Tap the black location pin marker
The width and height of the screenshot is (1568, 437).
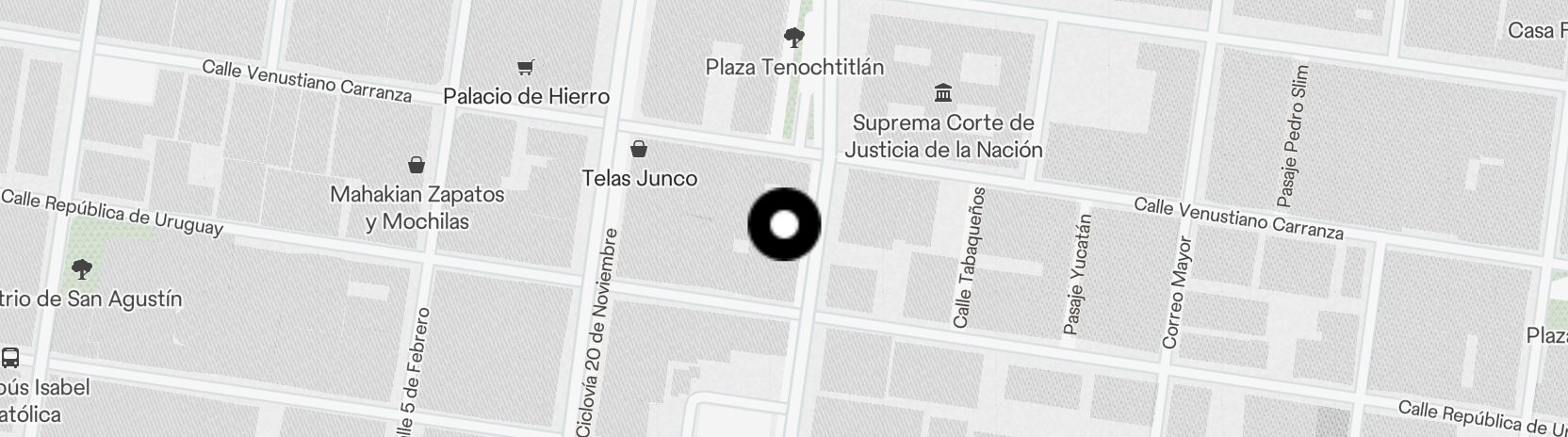[x=784, y=225]
